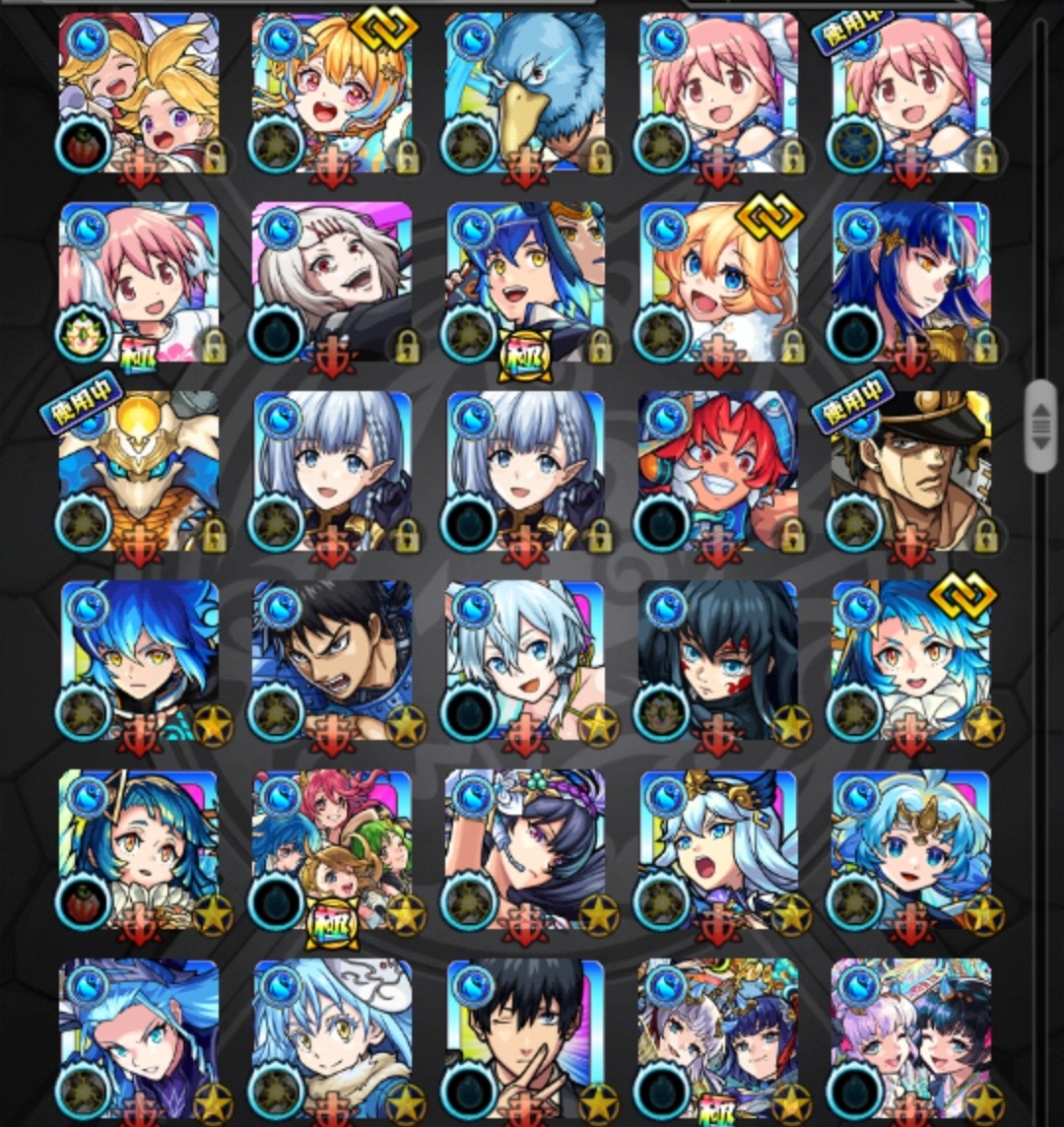
Task: Choose the red-haired grinning character tile
Action: [x=718, y=473]
